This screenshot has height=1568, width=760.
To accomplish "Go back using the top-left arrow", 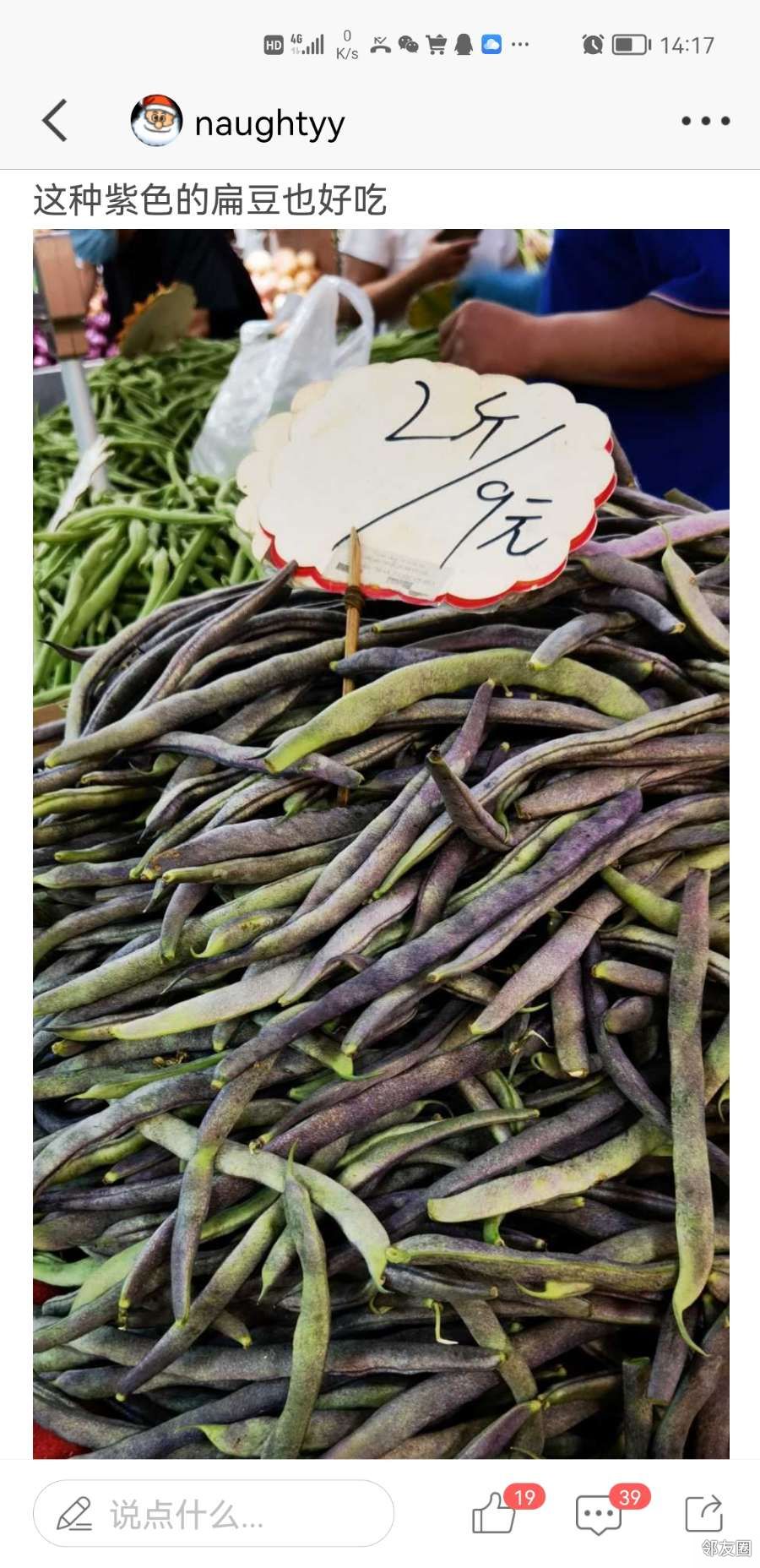I will [55, 121].
